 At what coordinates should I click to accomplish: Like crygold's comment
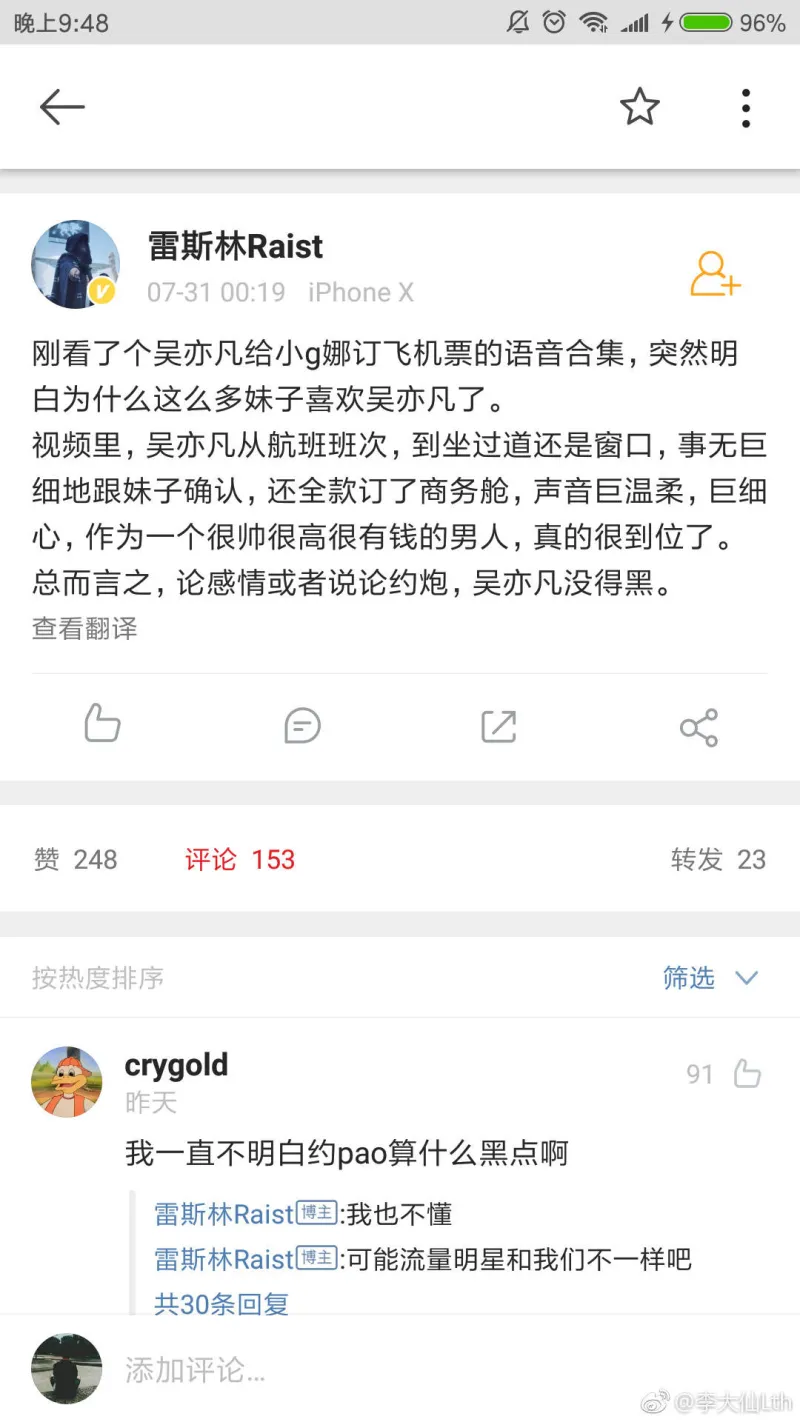pos(745,1074)
